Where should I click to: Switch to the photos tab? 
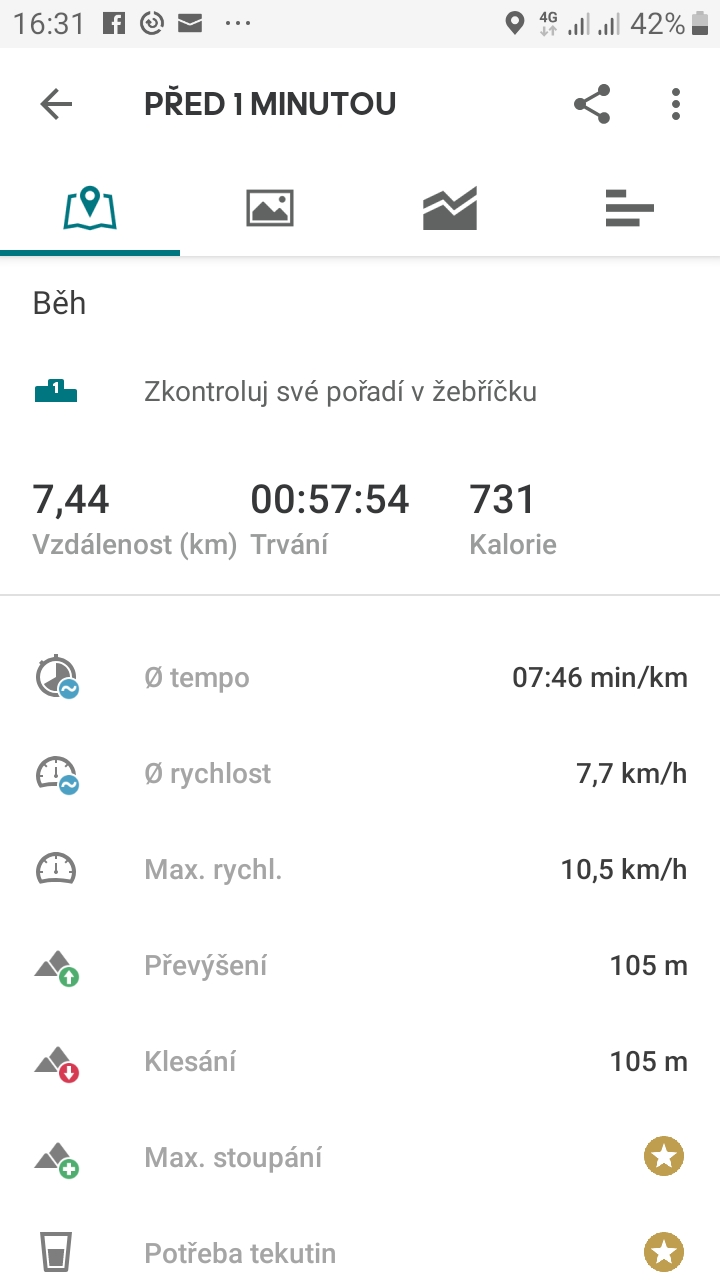tap(270, 208)
